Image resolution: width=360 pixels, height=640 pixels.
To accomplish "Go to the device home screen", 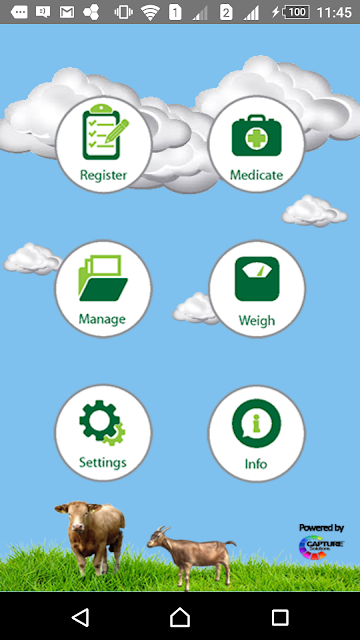I will pos(180,617).
